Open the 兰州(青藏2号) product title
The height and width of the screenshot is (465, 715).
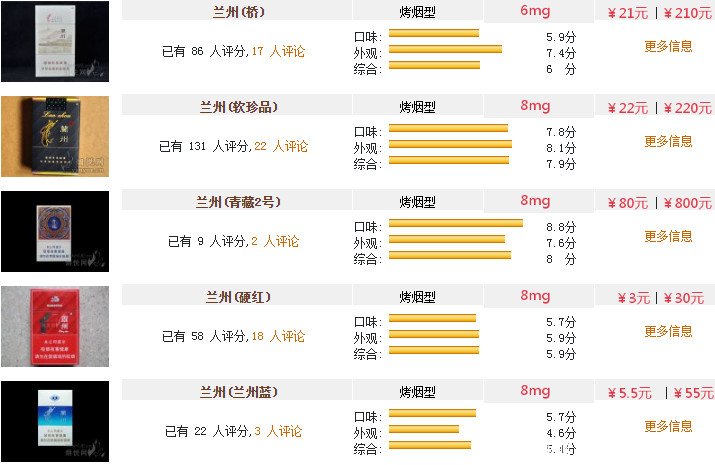[238, 202]
